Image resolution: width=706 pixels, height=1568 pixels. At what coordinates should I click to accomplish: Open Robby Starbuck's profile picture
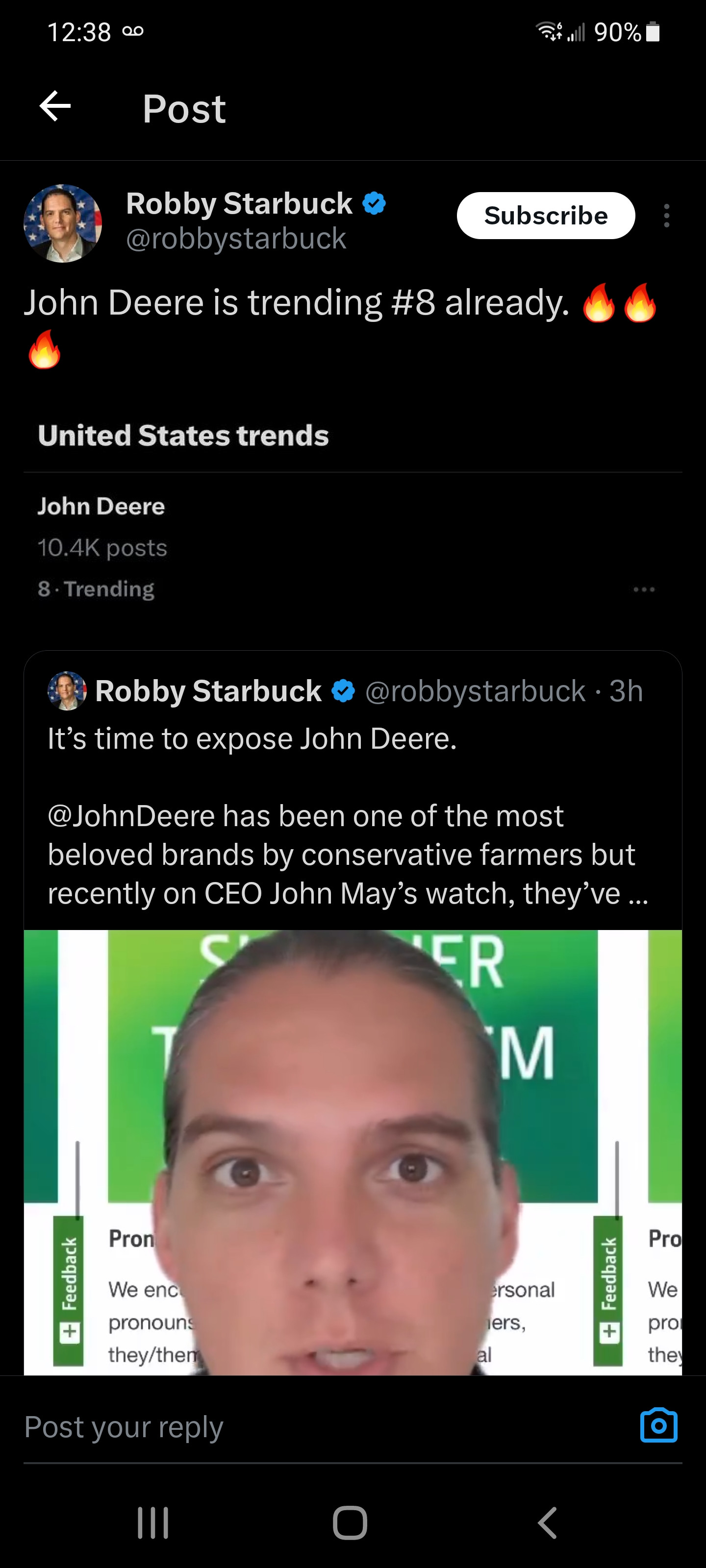pyautogui.click(x=63, y=223)
